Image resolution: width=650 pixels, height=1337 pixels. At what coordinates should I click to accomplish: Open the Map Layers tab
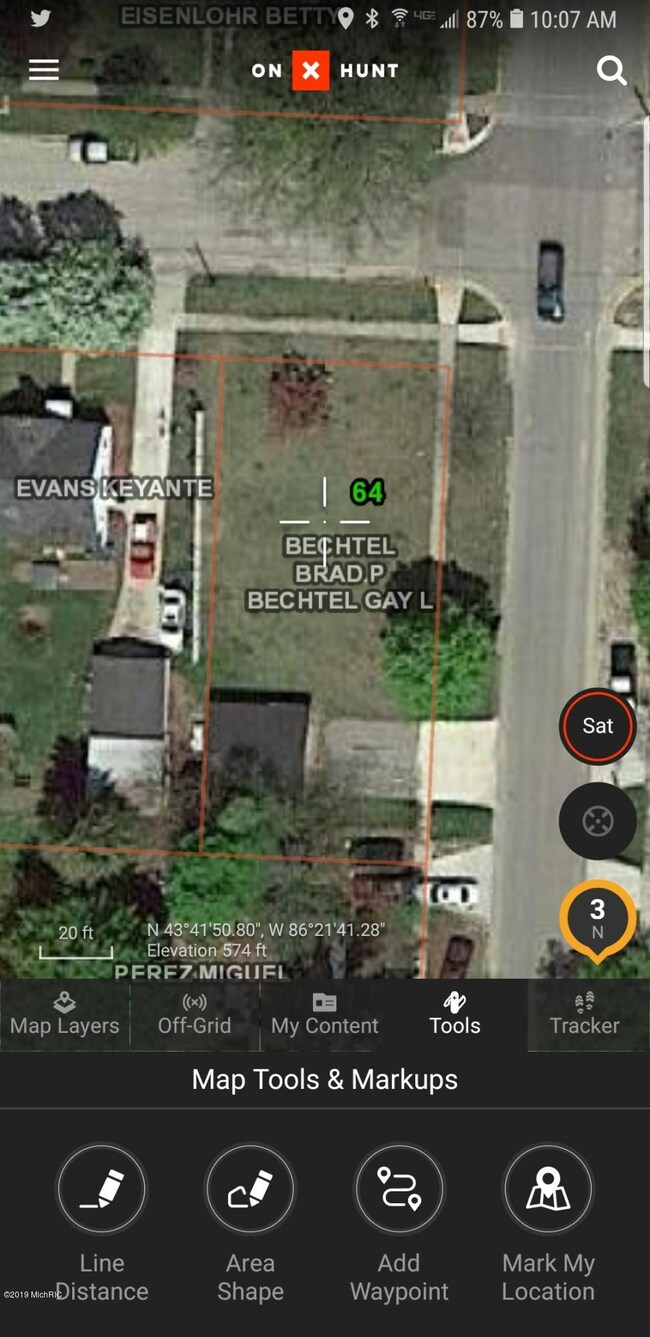click(x=65, y=1014)
